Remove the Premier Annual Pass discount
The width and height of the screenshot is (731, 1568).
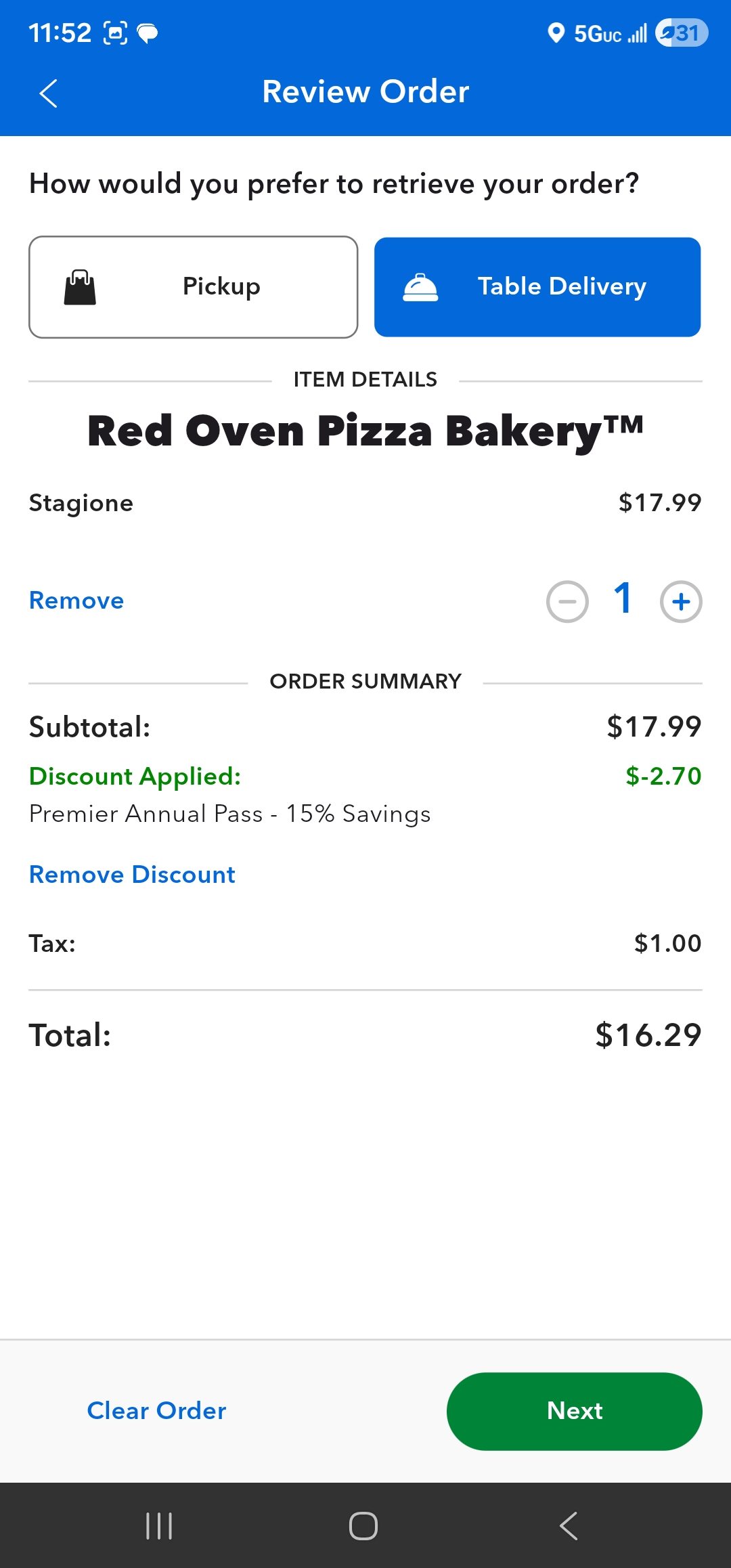click(132, 875)
